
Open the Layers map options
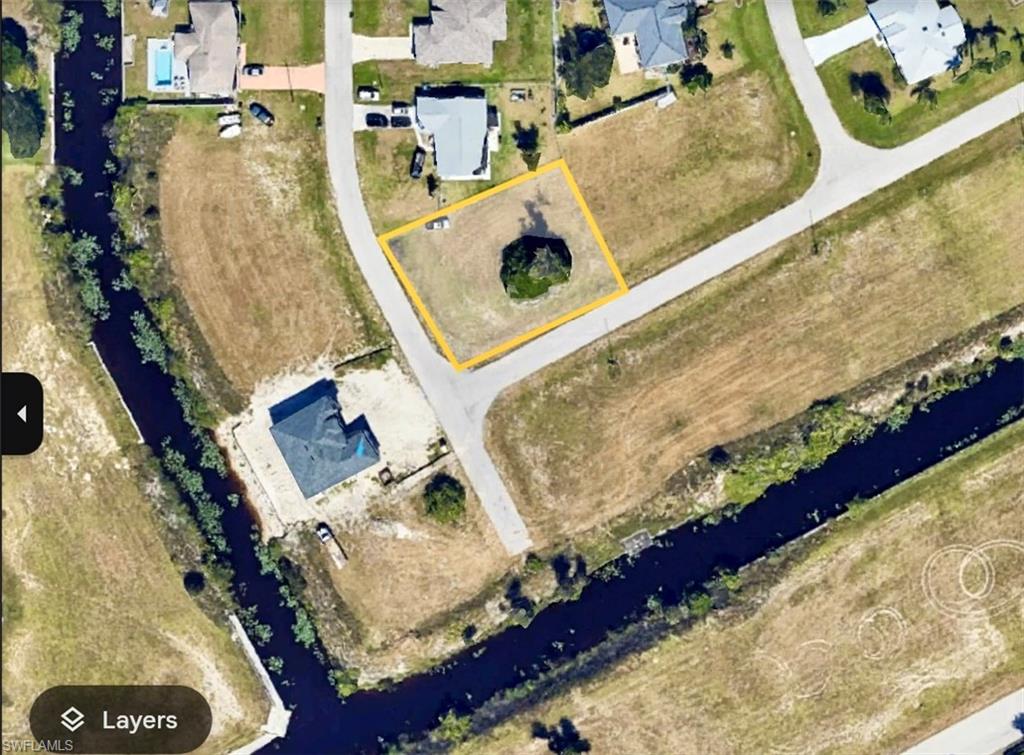120,720
